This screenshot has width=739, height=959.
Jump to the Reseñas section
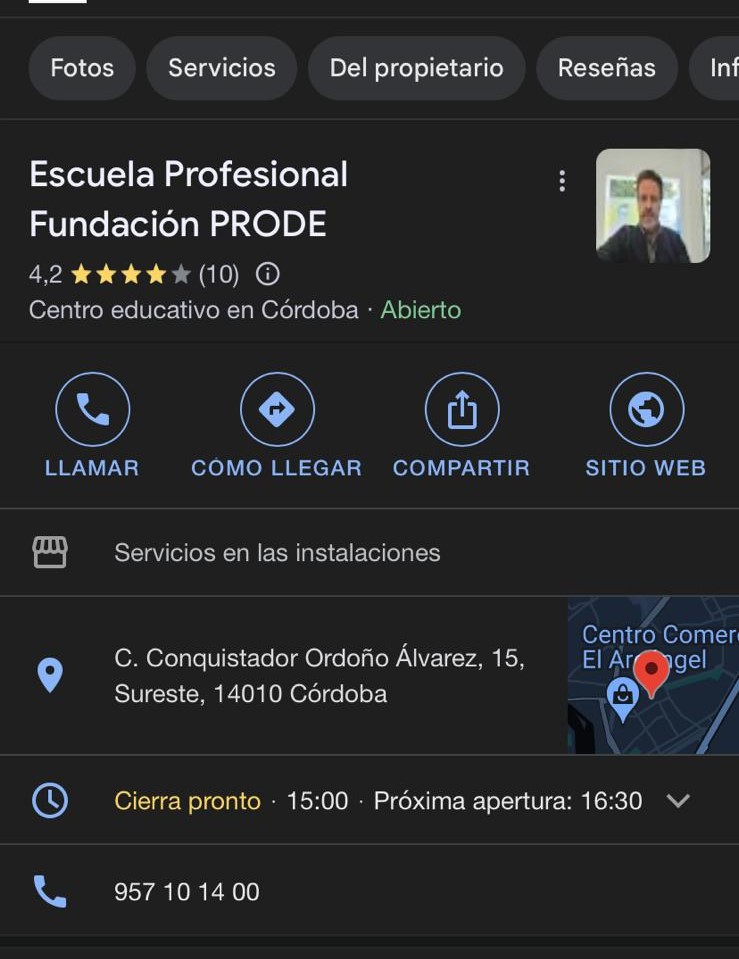pyautogui.click(x=606, y=68)
